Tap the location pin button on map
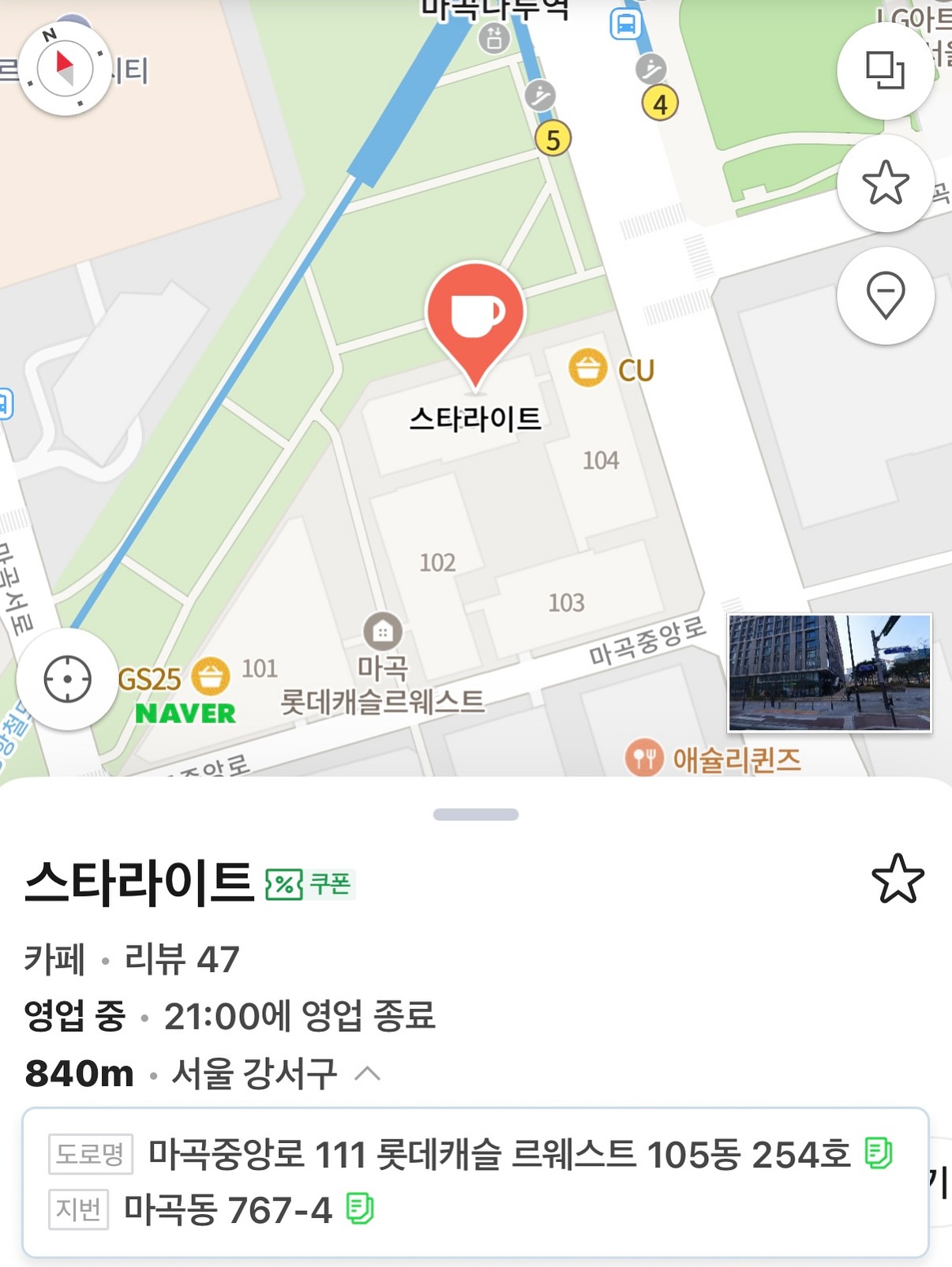The height and width of the screenshot is (1267, 952). click(x=885, y=295)
